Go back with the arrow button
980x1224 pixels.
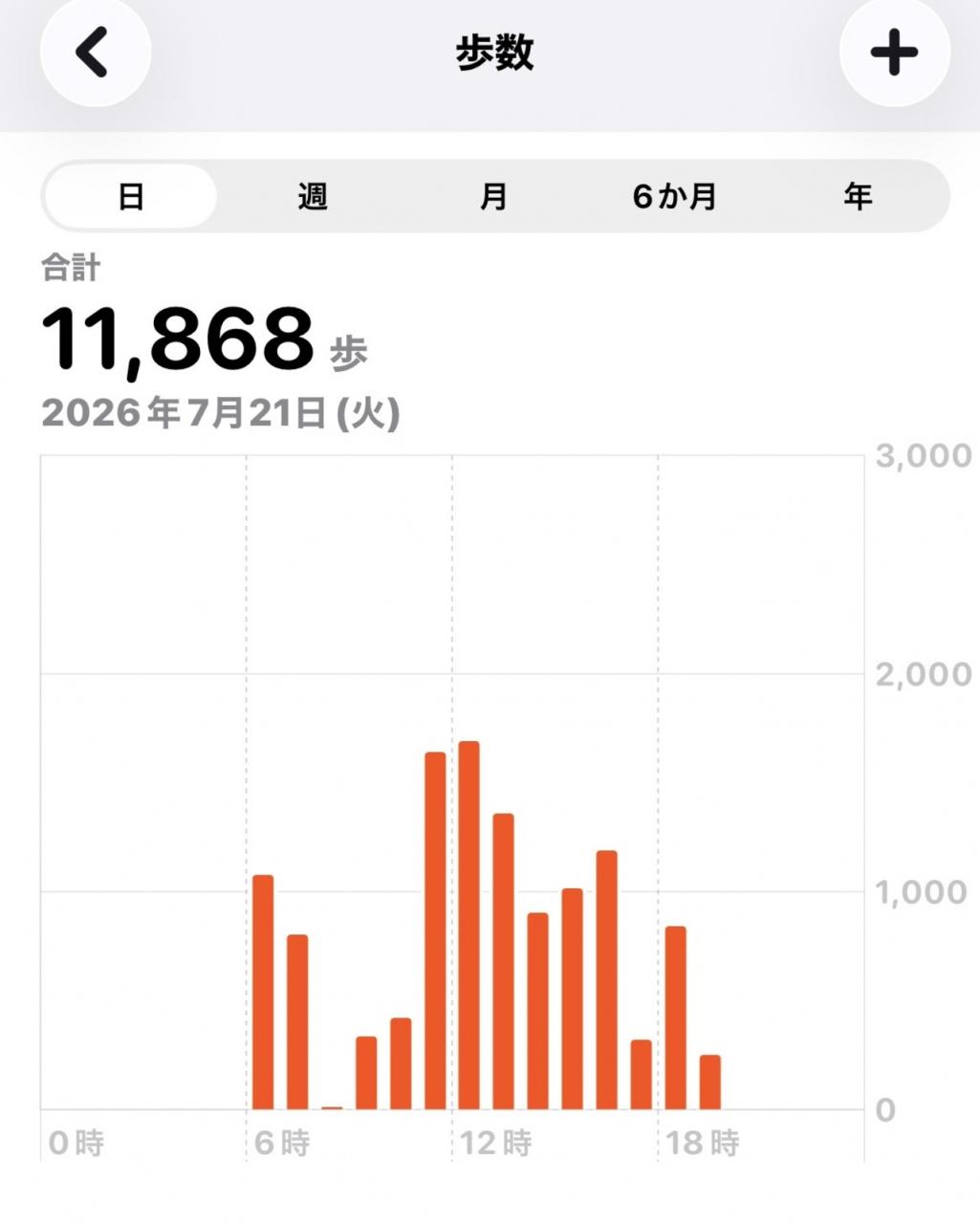pos(95,52)
